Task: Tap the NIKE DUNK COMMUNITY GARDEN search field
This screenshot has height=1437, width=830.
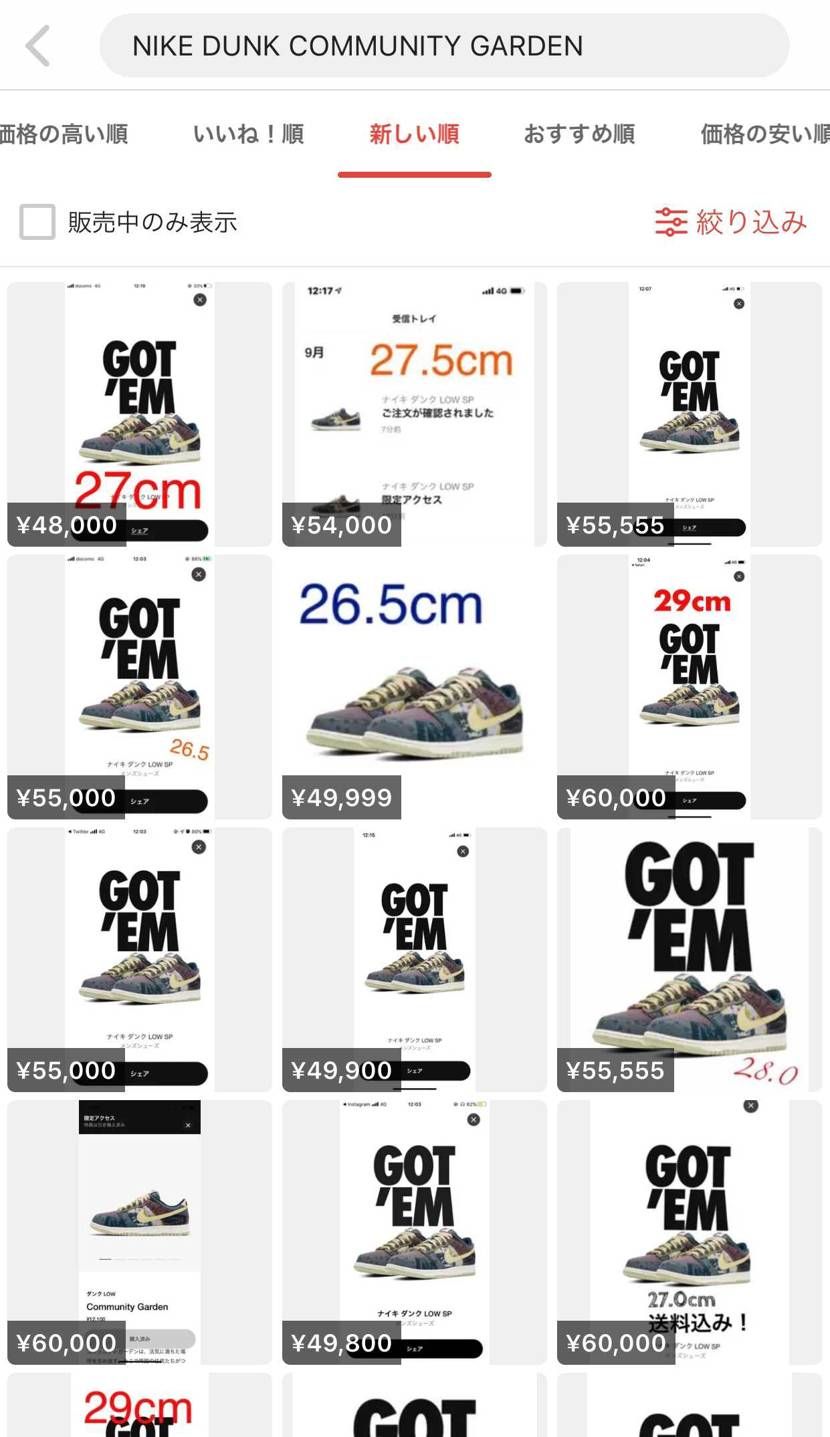Action: pos(444,46)
